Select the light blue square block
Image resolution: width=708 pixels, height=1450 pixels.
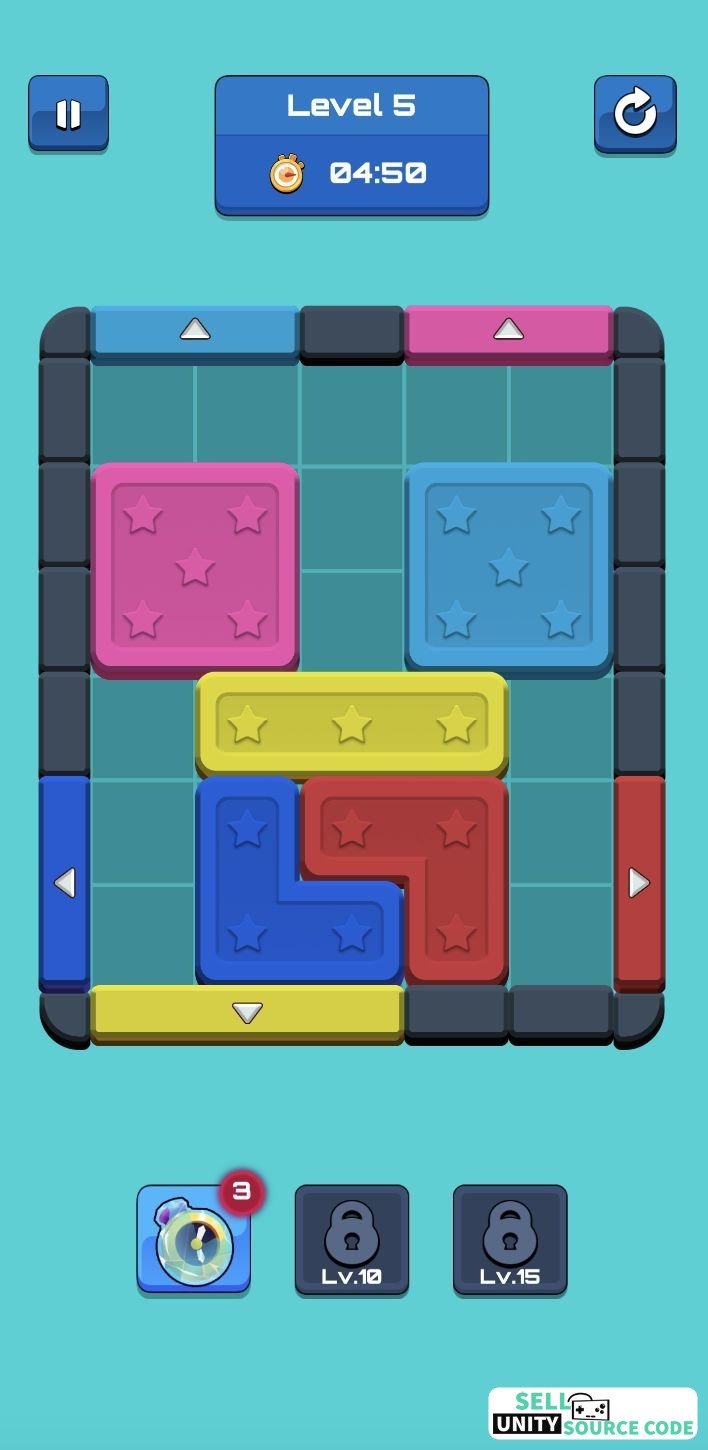(x=509, y=568)
